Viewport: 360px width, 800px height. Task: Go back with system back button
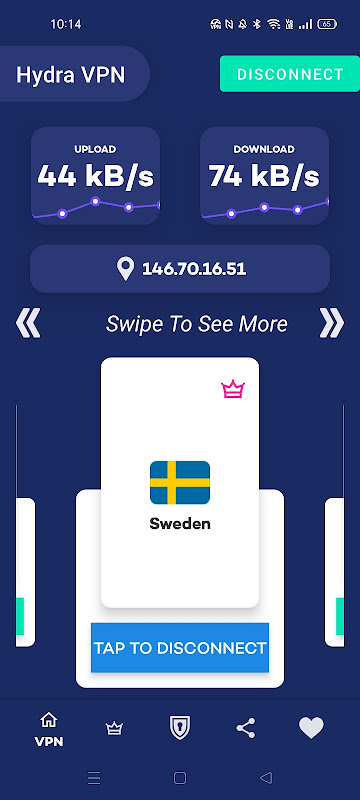266,778
